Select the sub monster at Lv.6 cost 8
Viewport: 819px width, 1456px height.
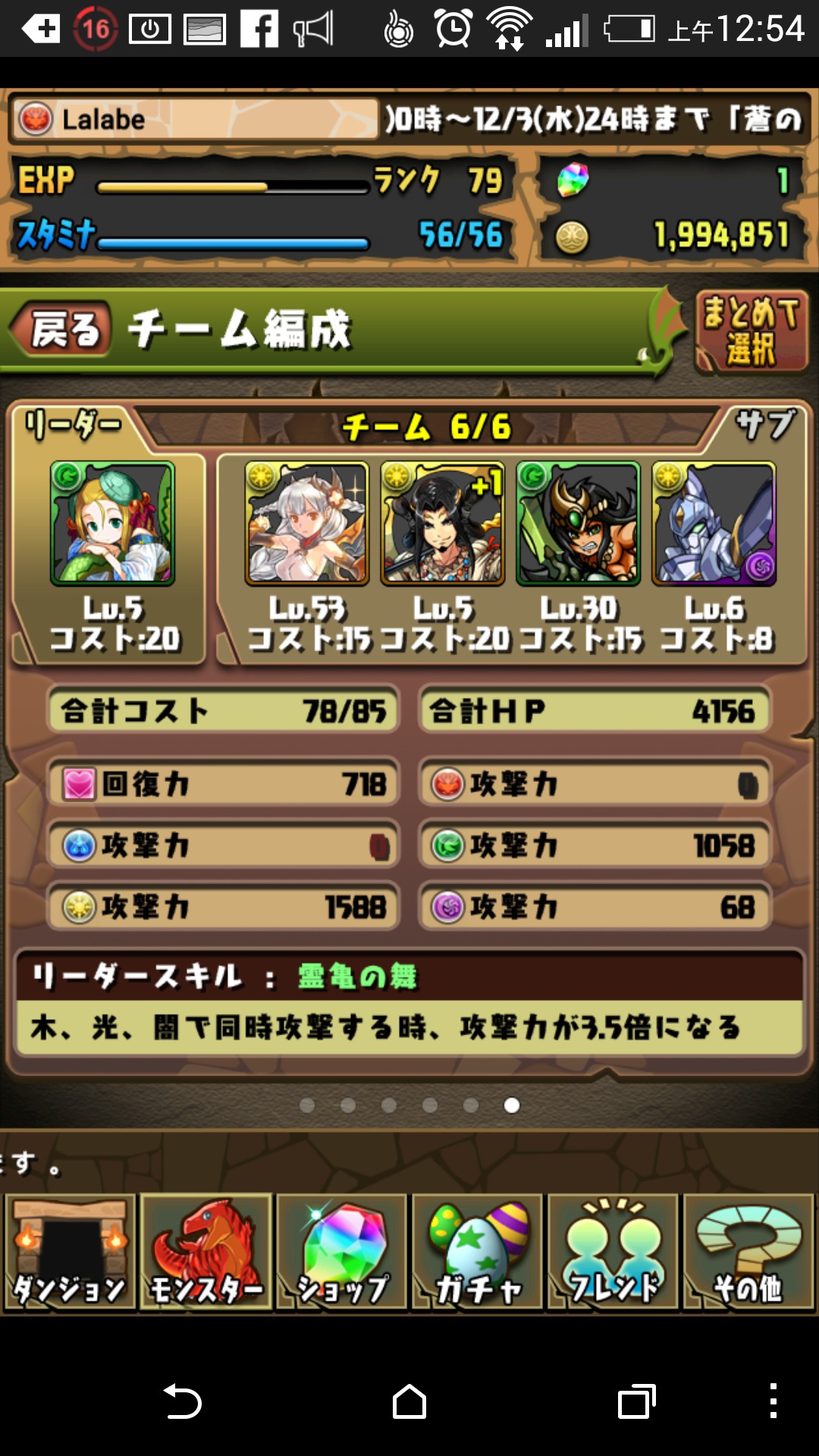(x=714, y=524)
